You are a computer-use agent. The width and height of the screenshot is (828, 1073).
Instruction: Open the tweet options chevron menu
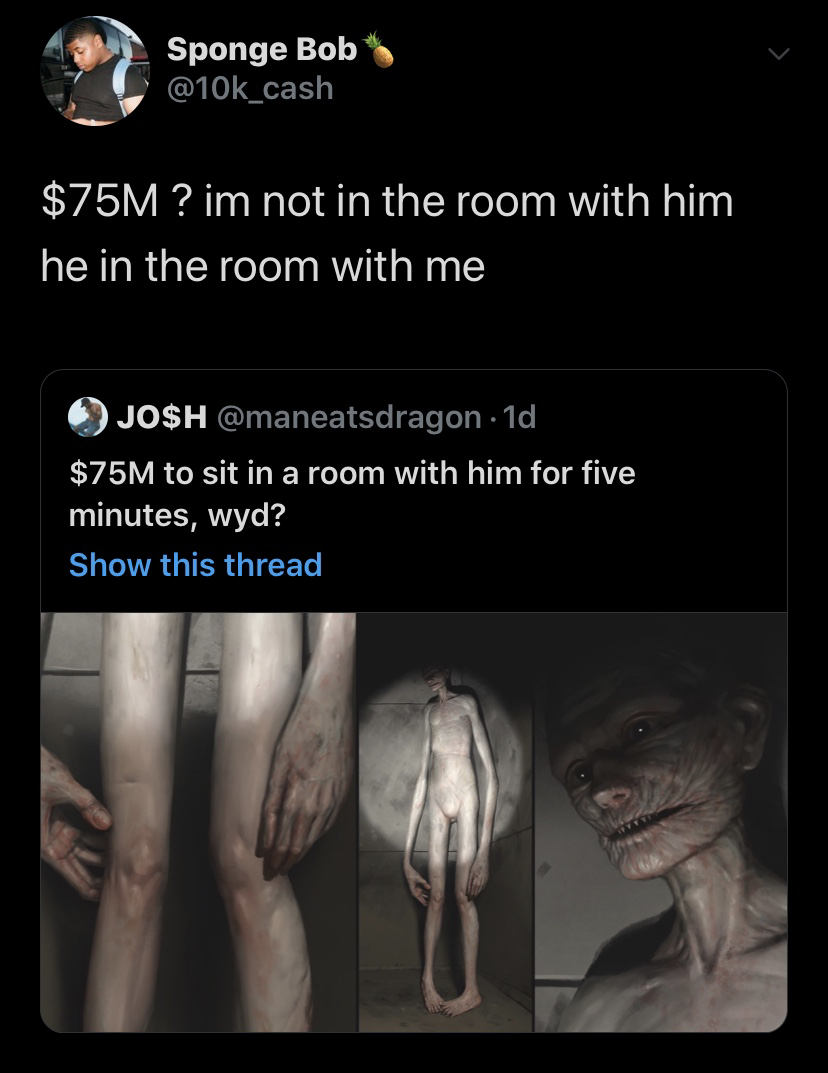(x=775, y=52)
